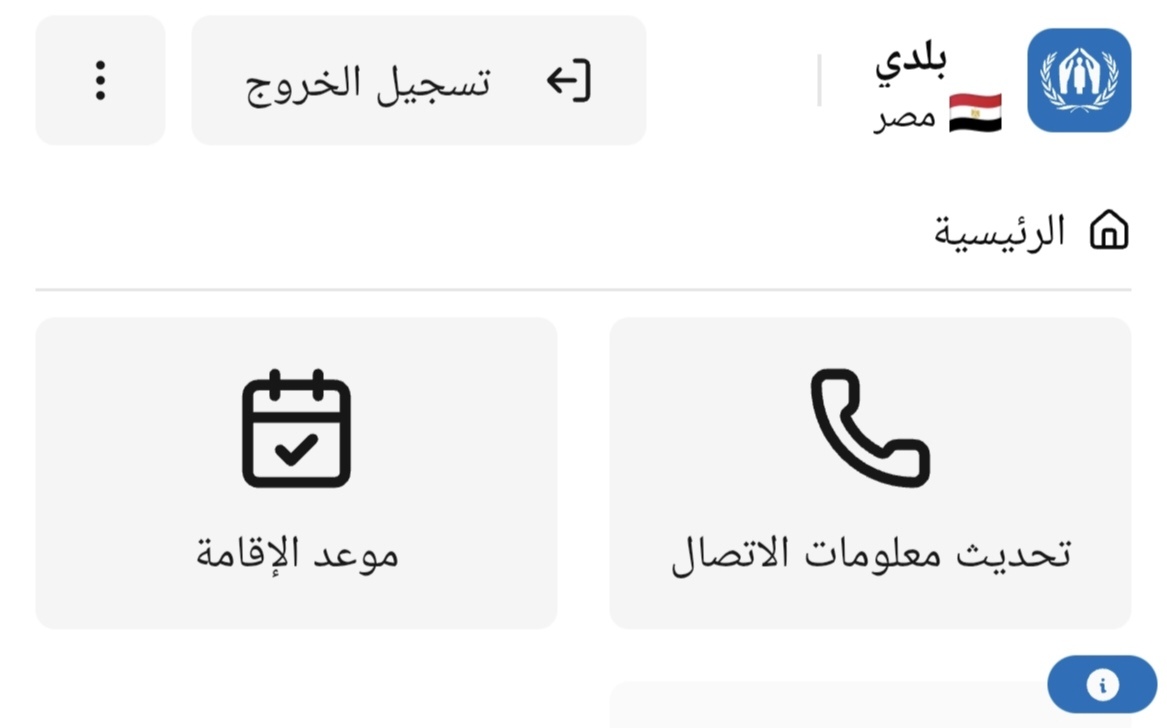The width and height of the screenshot is (1167, 728).
Task: Open the تحديث معلومات الاتصال card
Action: point(870,473)
